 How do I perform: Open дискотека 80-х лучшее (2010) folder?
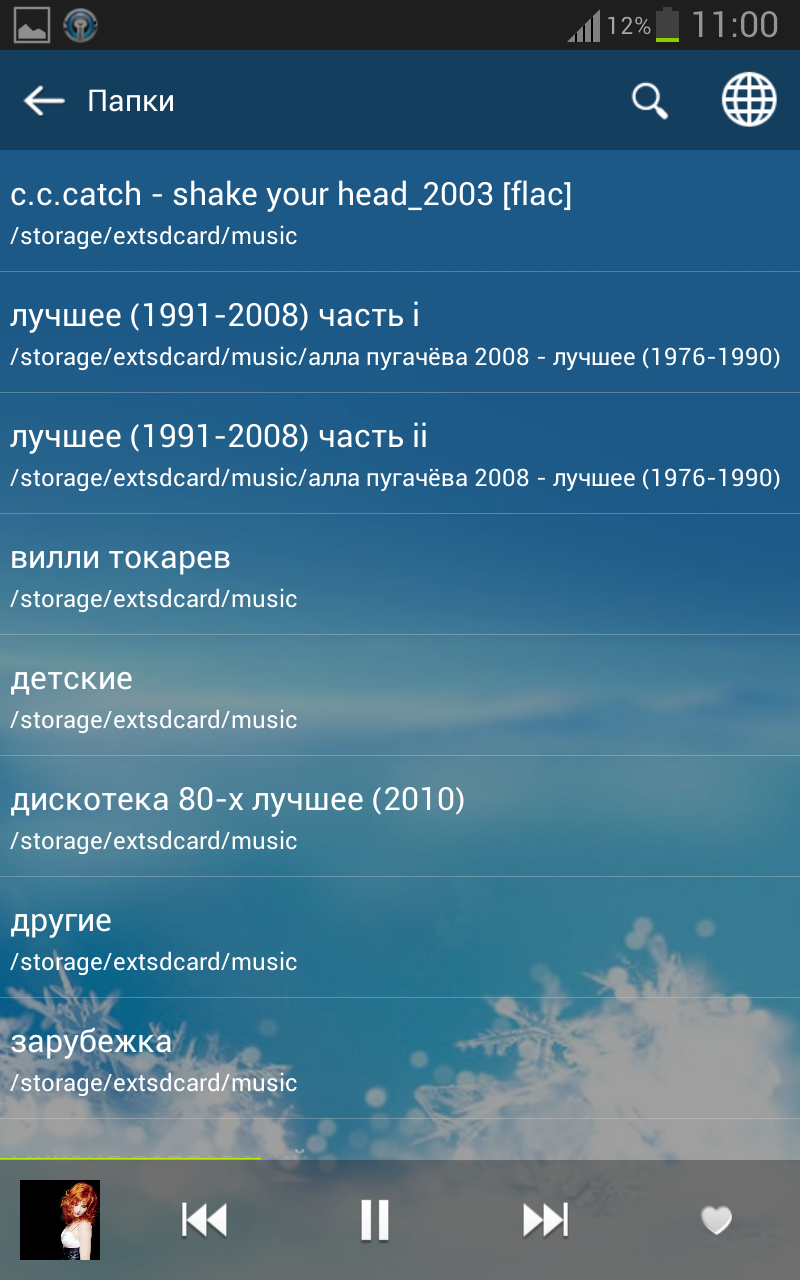coord(400,817)
